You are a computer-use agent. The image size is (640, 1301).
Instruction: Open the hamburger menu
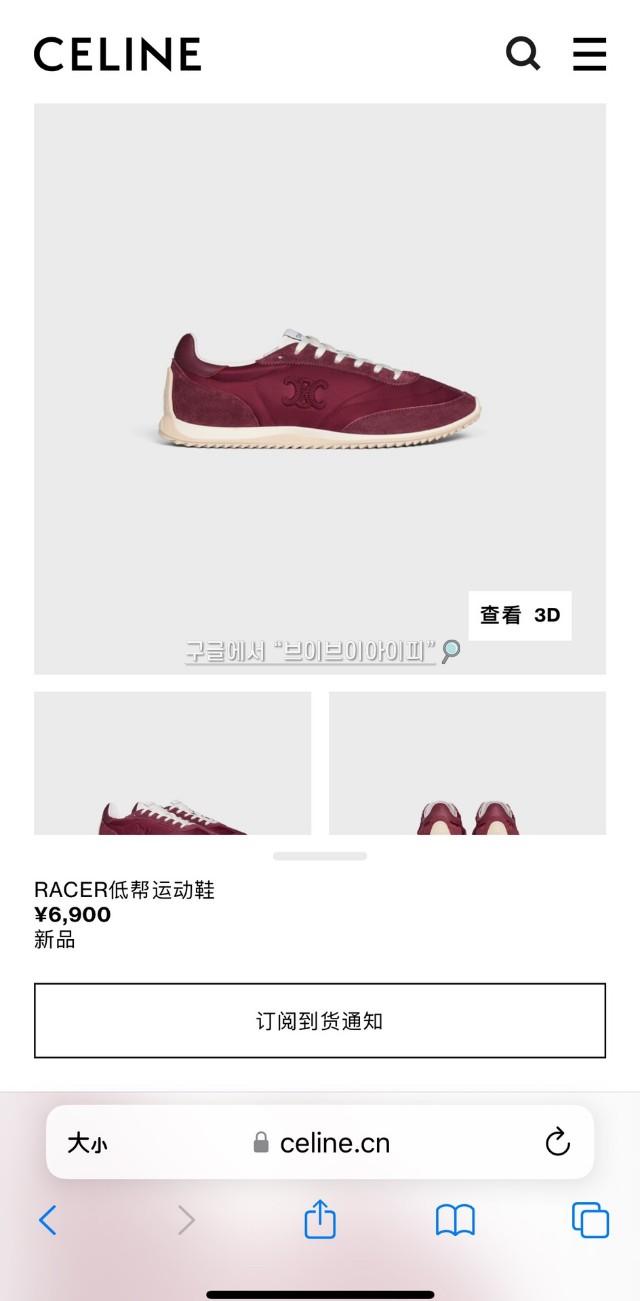589,53
